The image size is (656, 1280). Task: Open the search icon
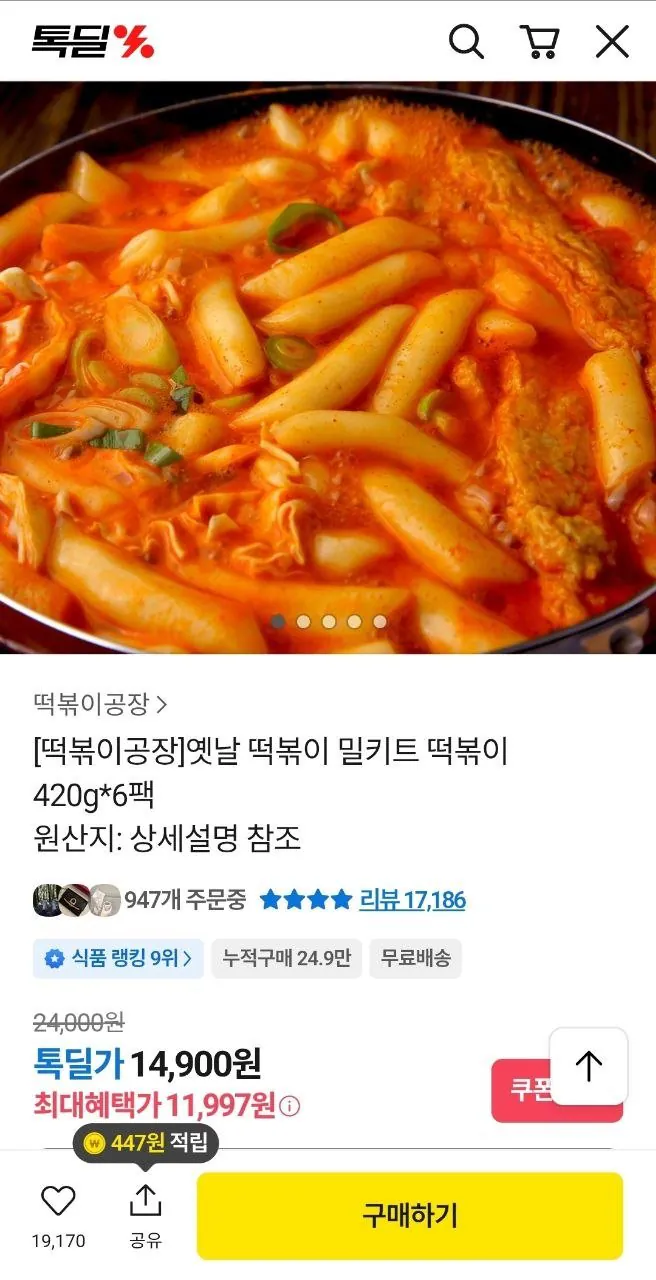[x=466, y=42]
